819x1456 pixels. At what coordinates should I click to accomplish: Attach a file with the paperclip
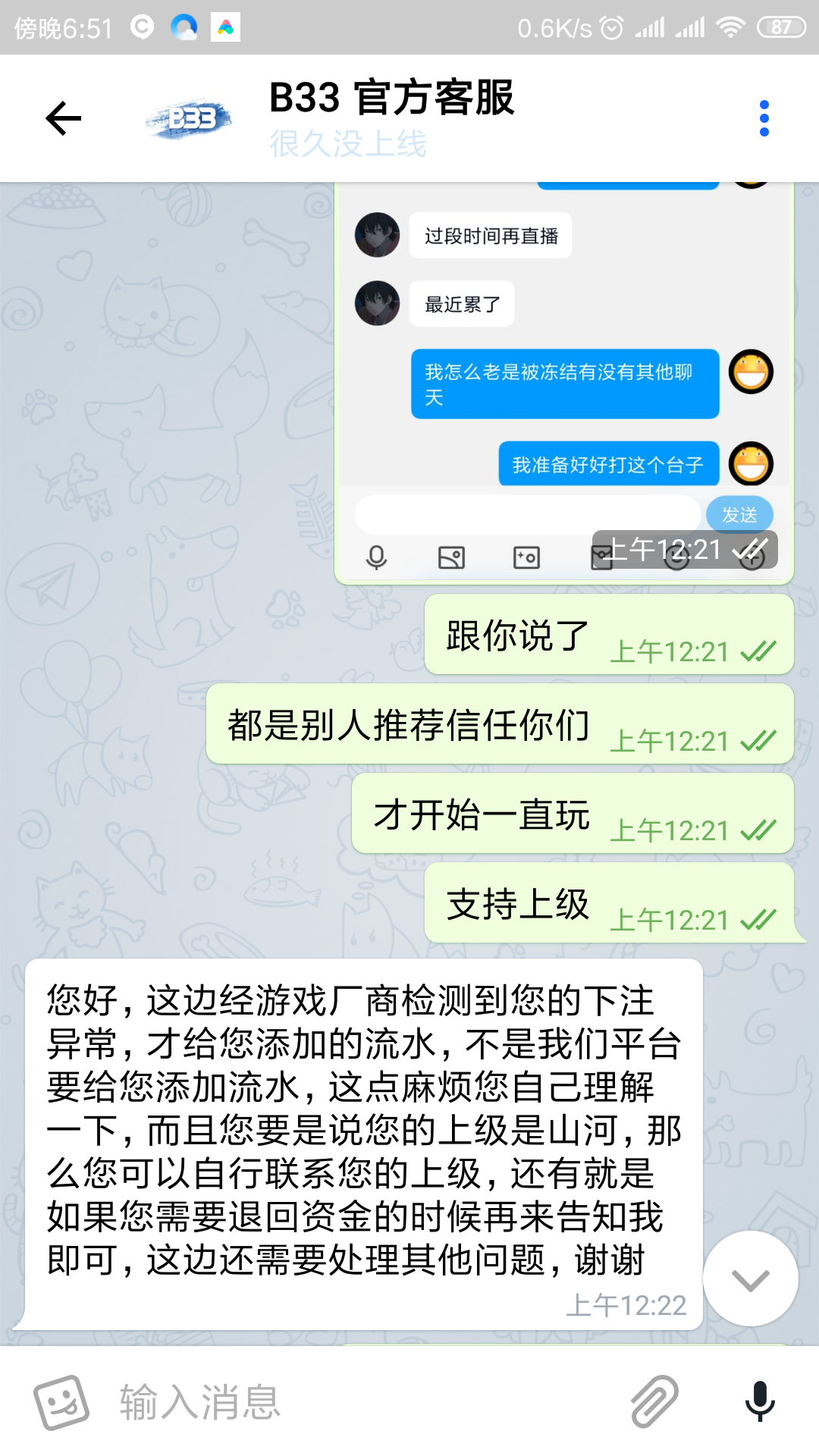(x=654, y=1403)
